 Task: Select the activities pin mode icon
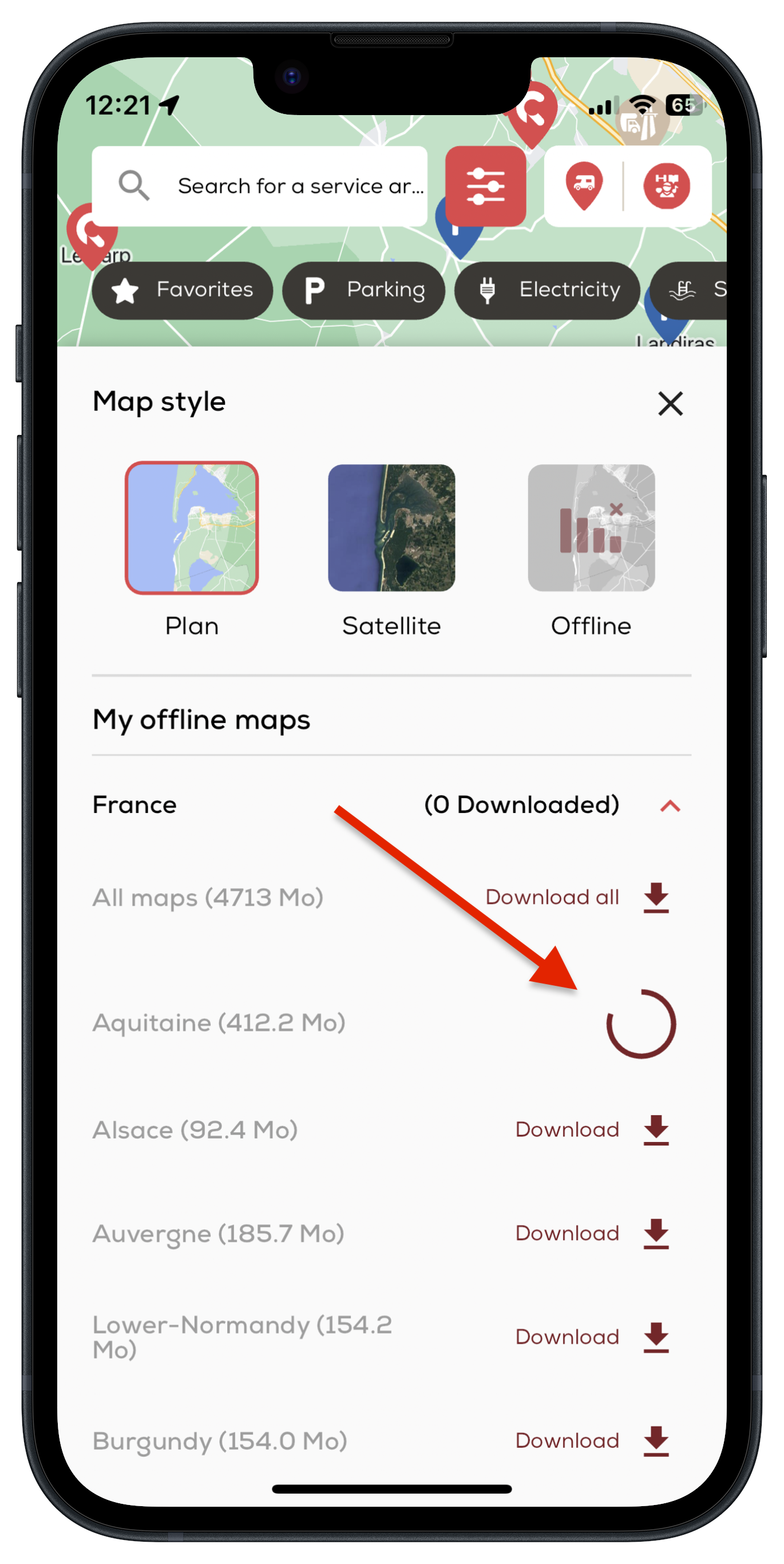pyautogui.click(x=666, y=186)
